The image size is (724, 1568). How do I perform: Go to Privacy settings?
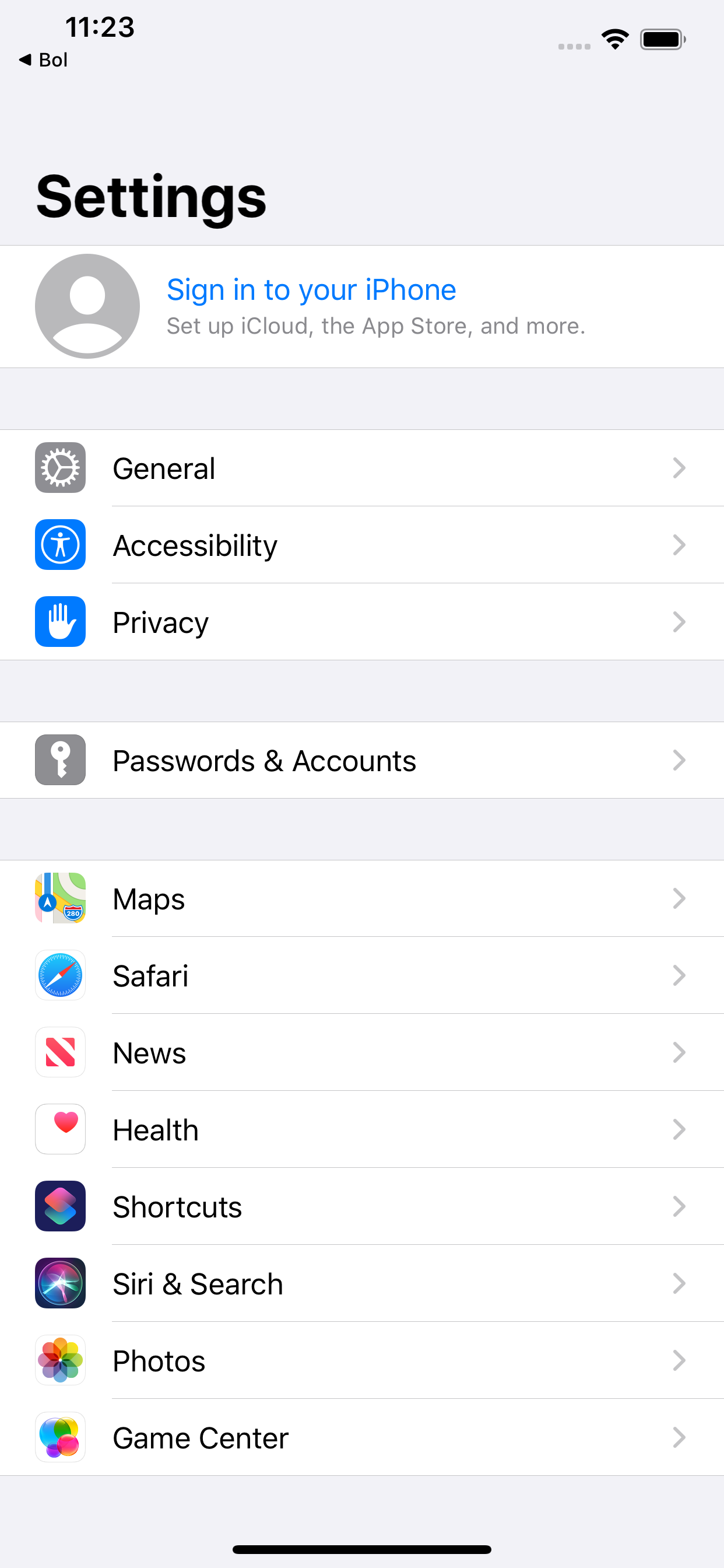(x=362, y=621)
